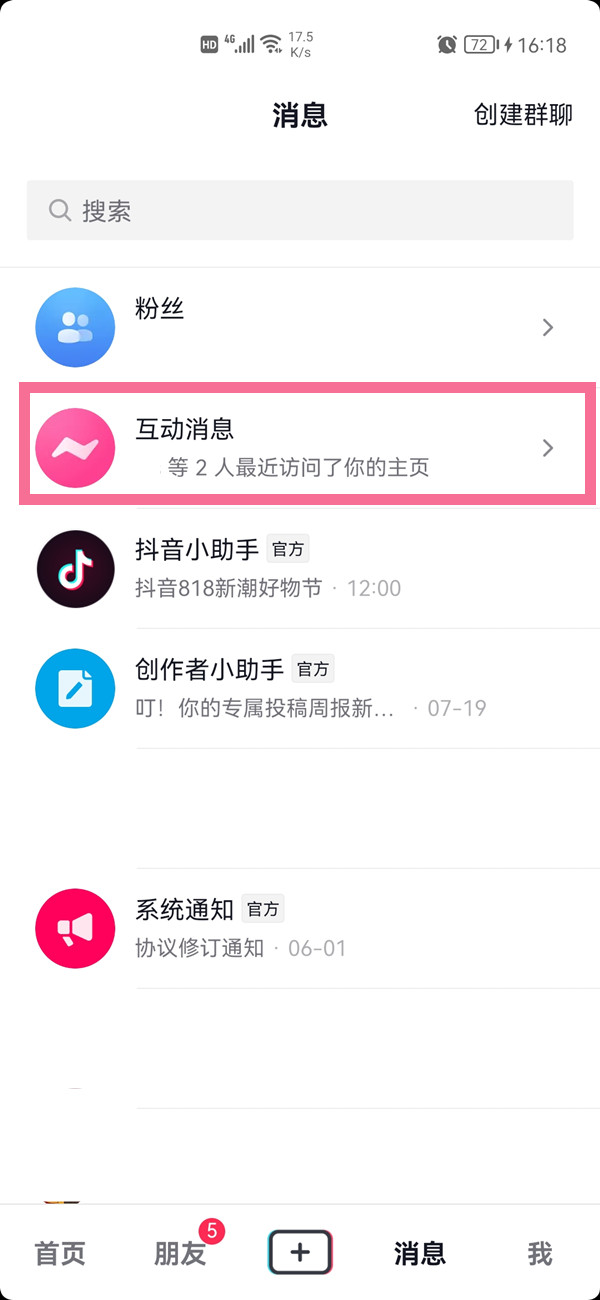Go to the 我 profile tab
This screenshot has width=600, height=1300.
[540, 1253]
